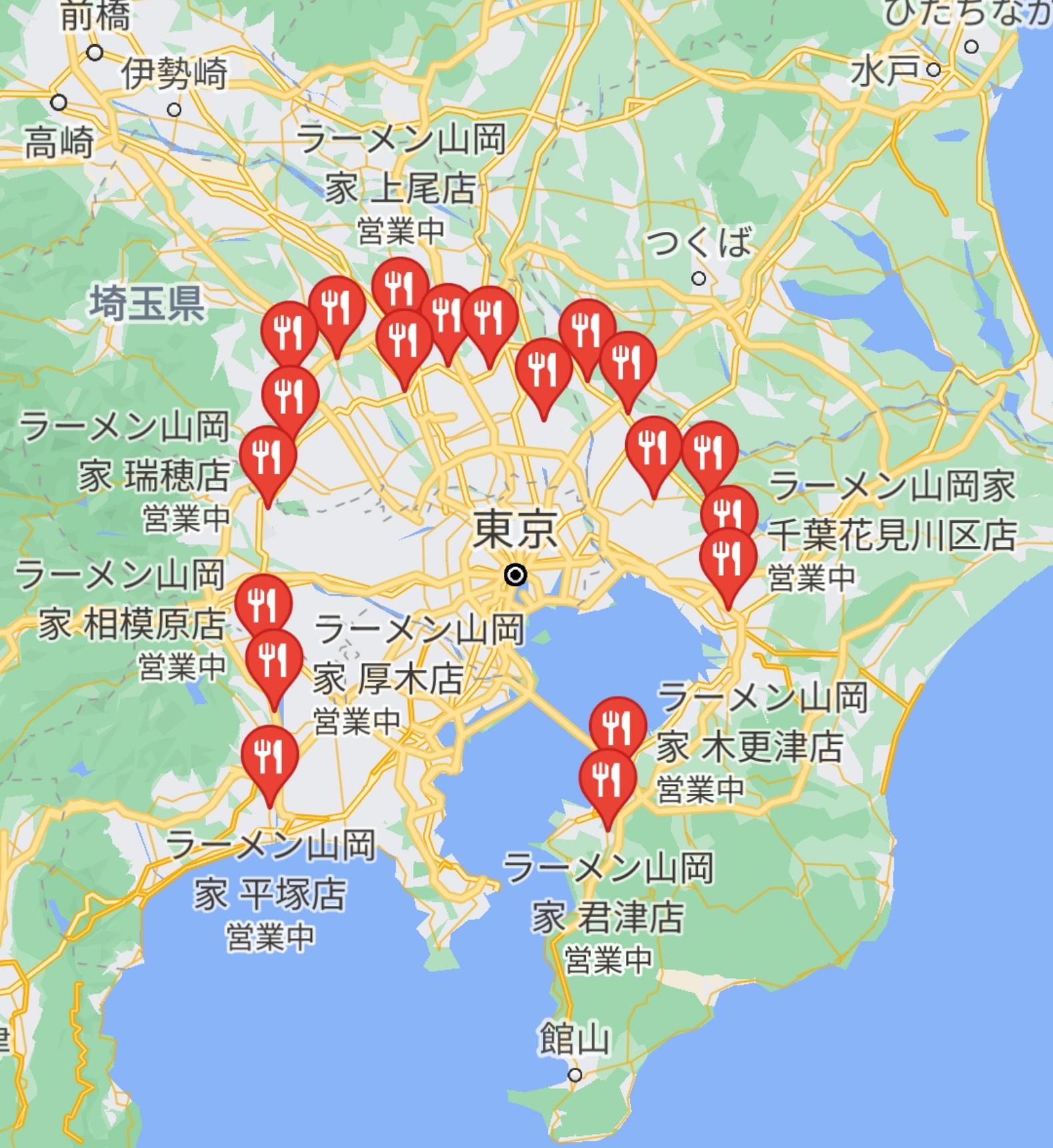Select the ラーメン山岡家 木更津店 restaurant pin
The height and width of the screenshot is (1148, 1053).
click(x=618, y=722)
